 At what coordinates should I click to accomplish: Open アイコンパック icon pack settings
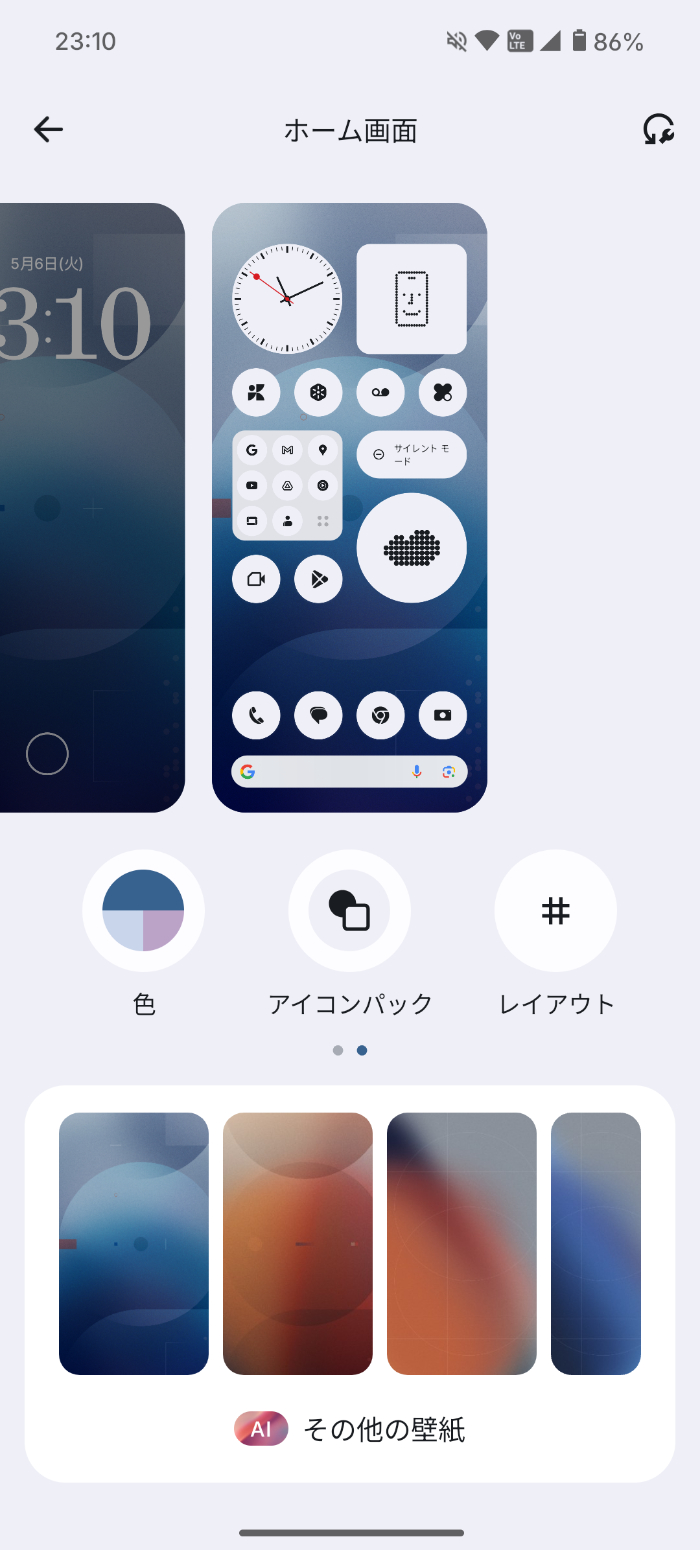(x=350, y=911)
